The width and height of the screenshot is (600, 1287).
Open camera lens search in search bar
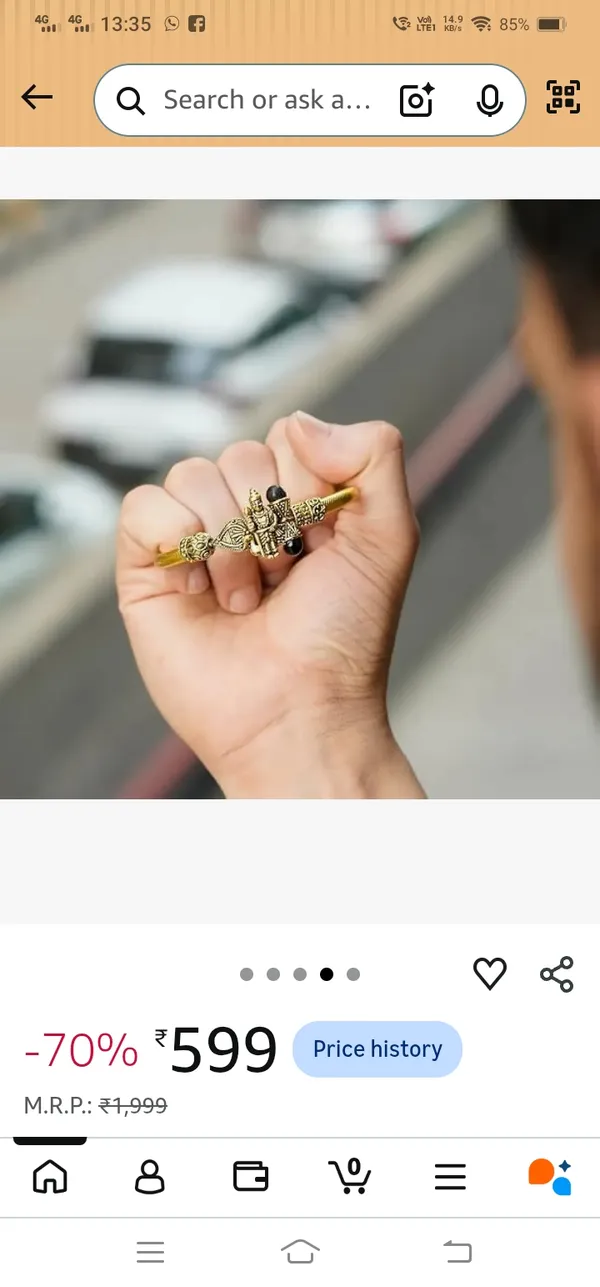tap(417, 100)
